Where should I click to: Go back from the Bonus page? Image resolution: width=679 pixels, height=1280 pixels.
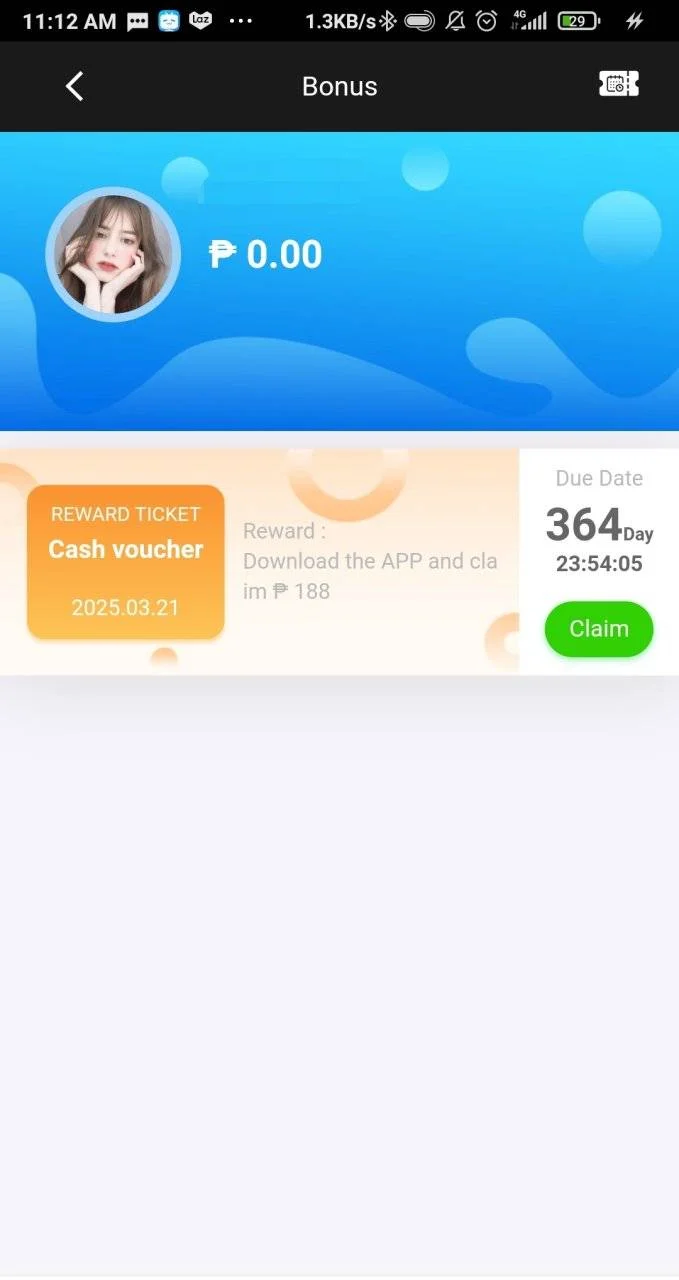75,86
